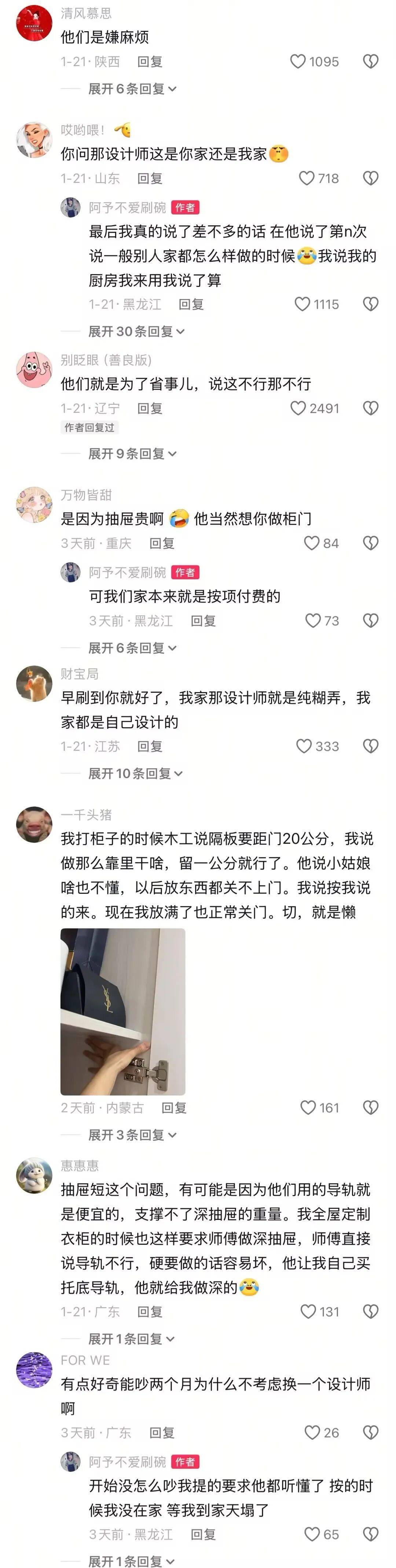
Task: Open the cabinet photo in 一千头猪's comment
Action: pyautogui.click(x=122, y=1012)
